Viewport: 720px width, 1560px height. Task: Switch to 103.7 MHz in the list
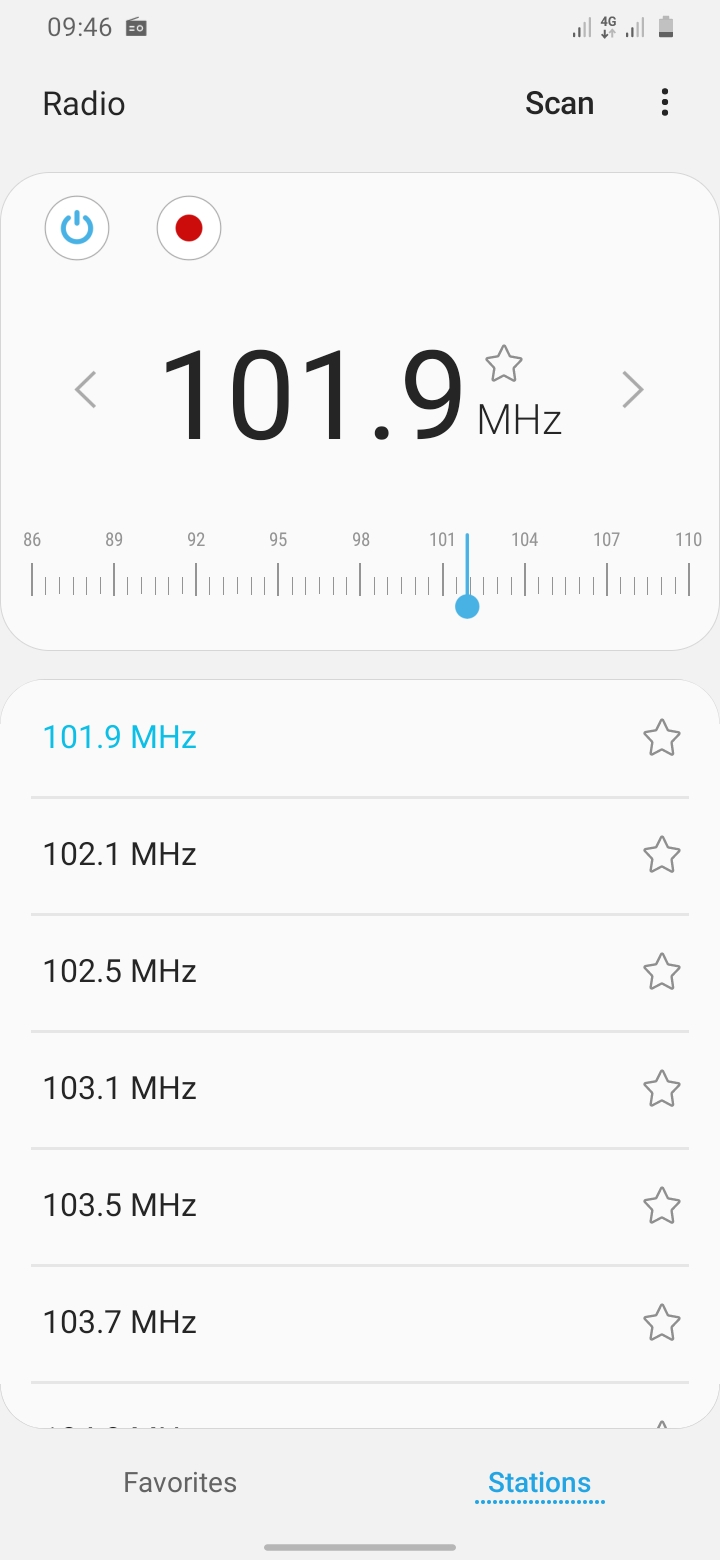[360, 1323]
